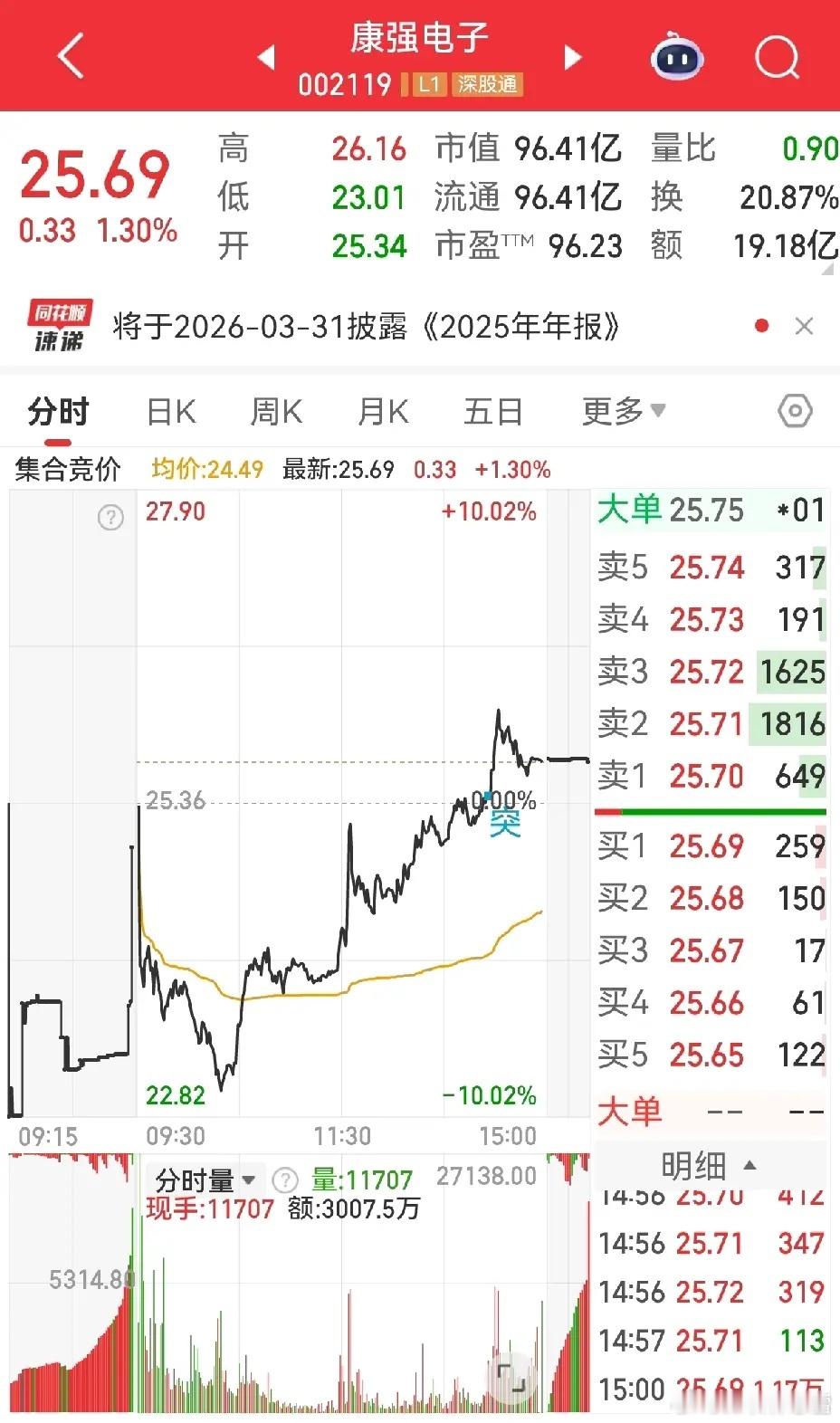The width and height of the screenshot is (840, 1423).
Task: Click the 同花顺速递 news logo
Action: coord(52,324)
